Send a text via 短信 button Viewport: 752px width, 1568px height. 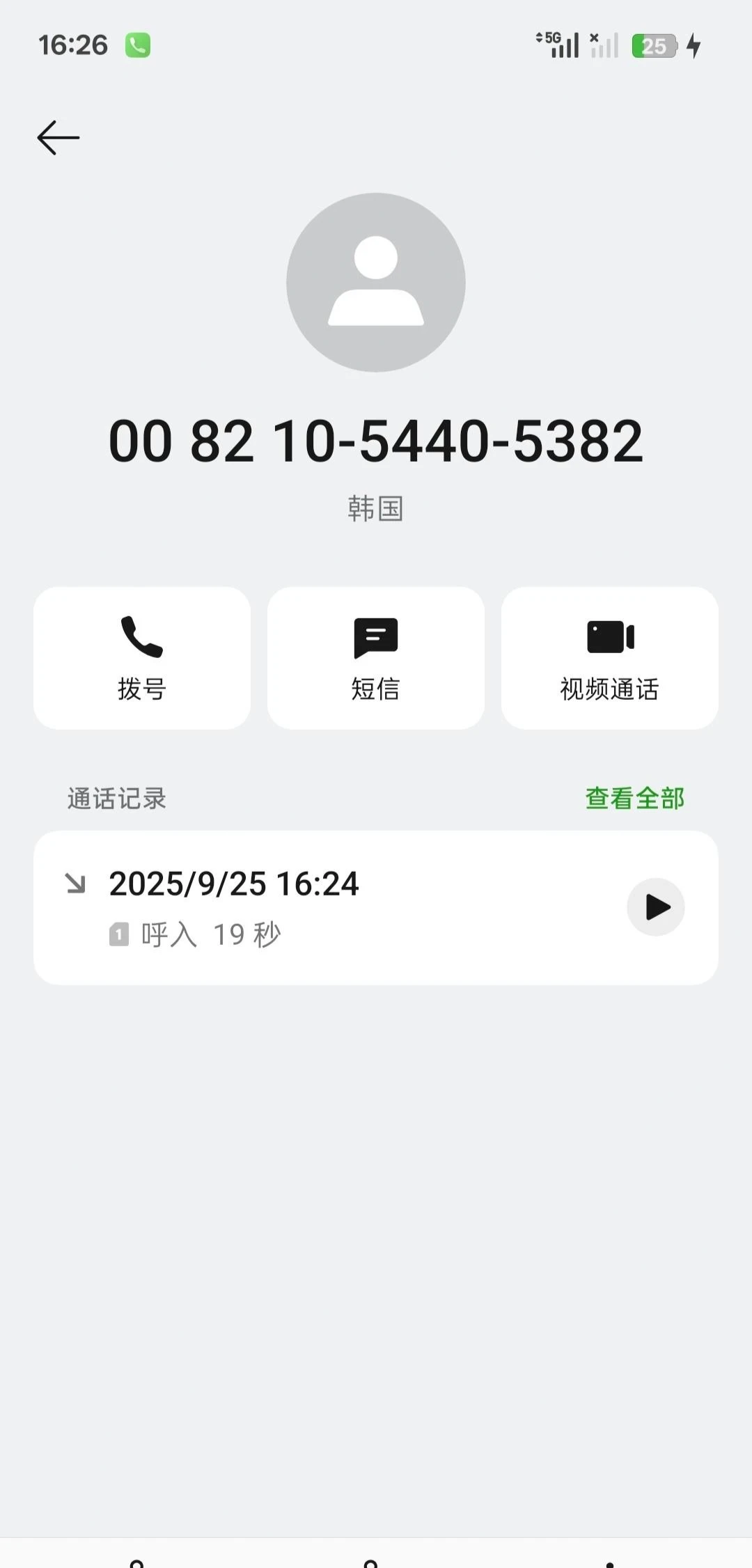coord(376,658)
